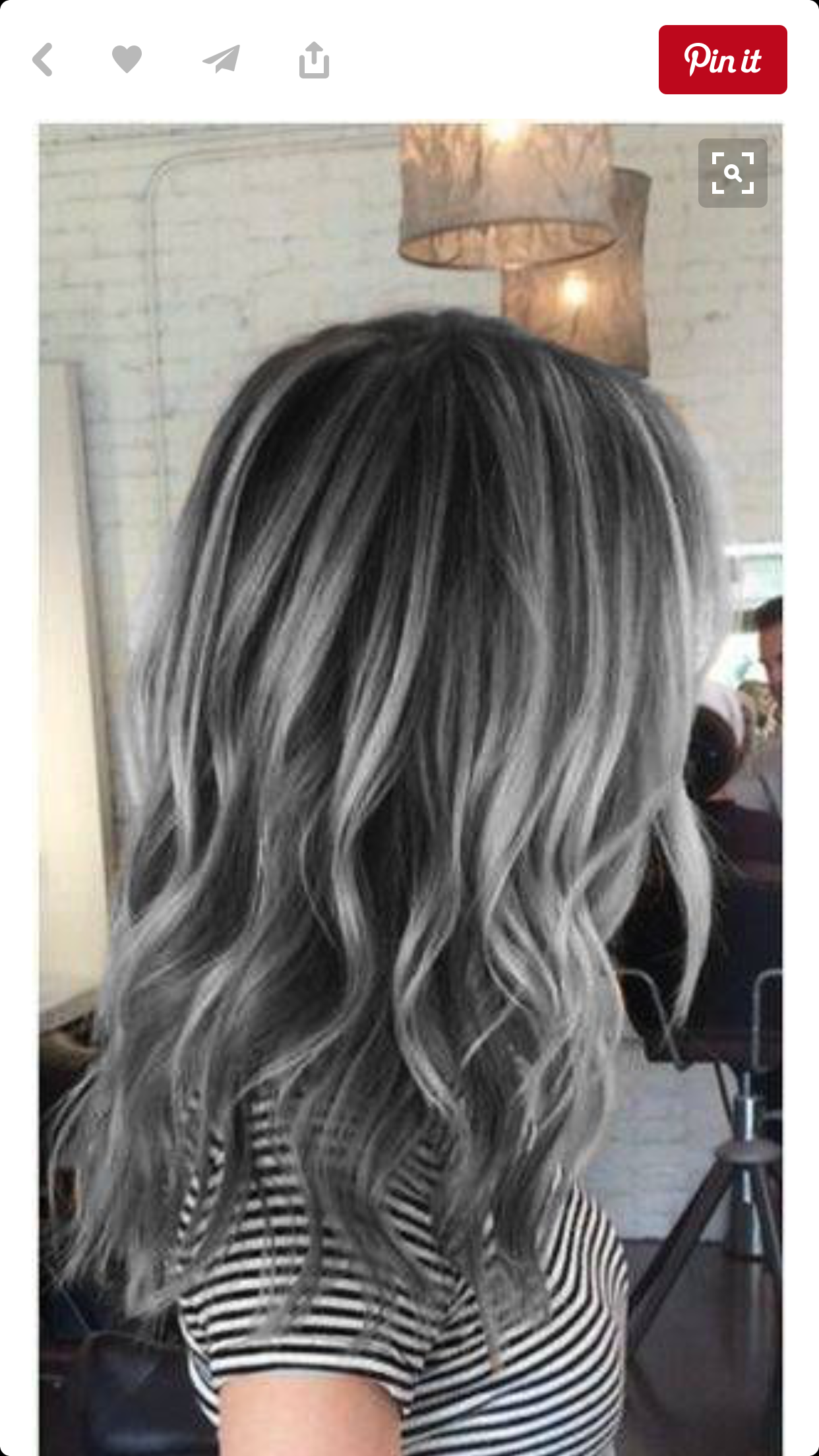Open the hair photo pin full view
Image resolution: width=819 pixels, height=1456 pixels.
pyautogui.click(x=409, y=791)
